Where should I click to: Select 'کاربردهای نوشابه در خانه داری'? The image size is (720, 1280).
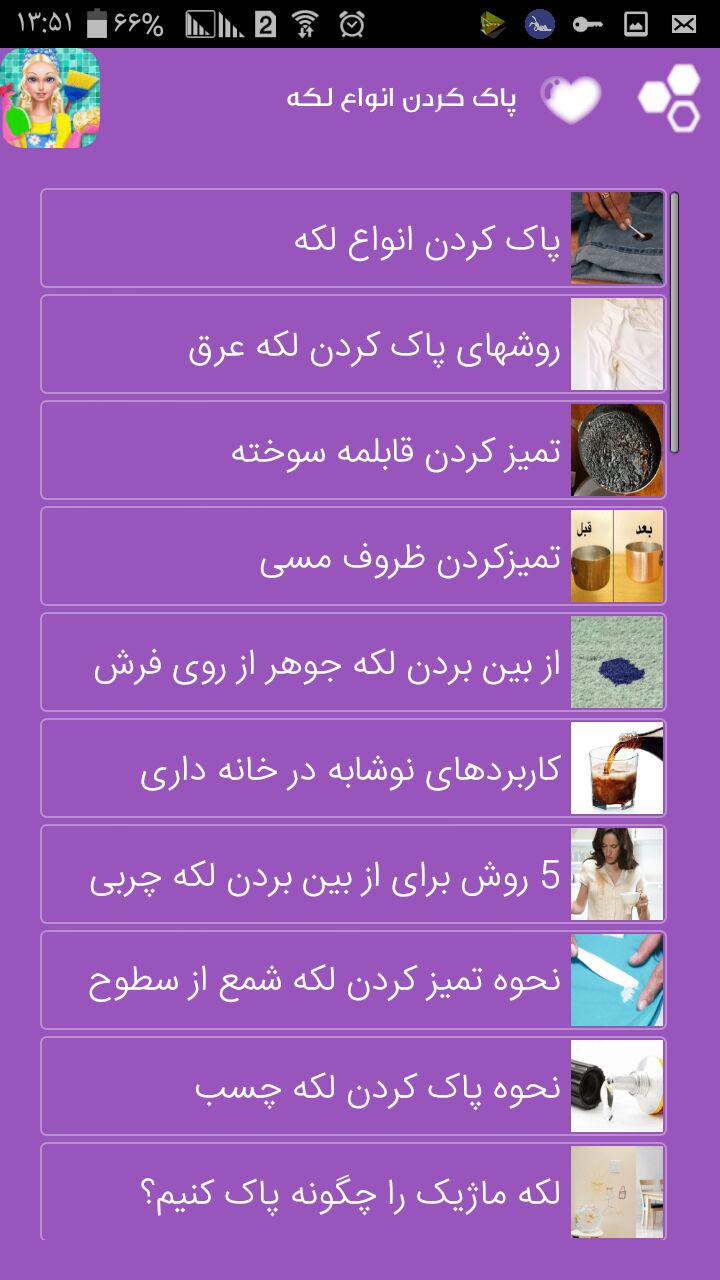pos(353,769)
